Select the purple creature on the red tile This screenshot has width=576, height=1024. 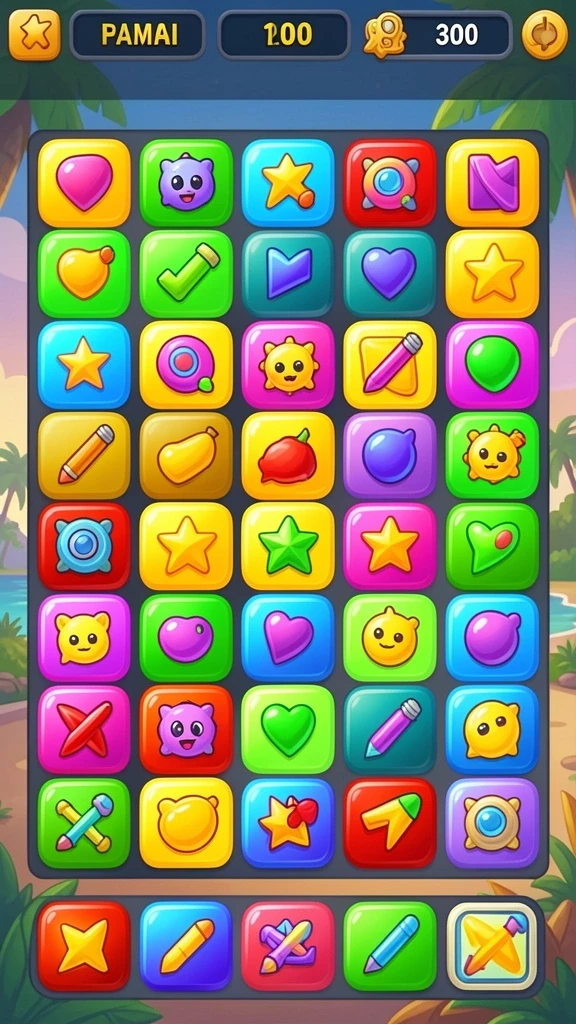pos(186,729)
